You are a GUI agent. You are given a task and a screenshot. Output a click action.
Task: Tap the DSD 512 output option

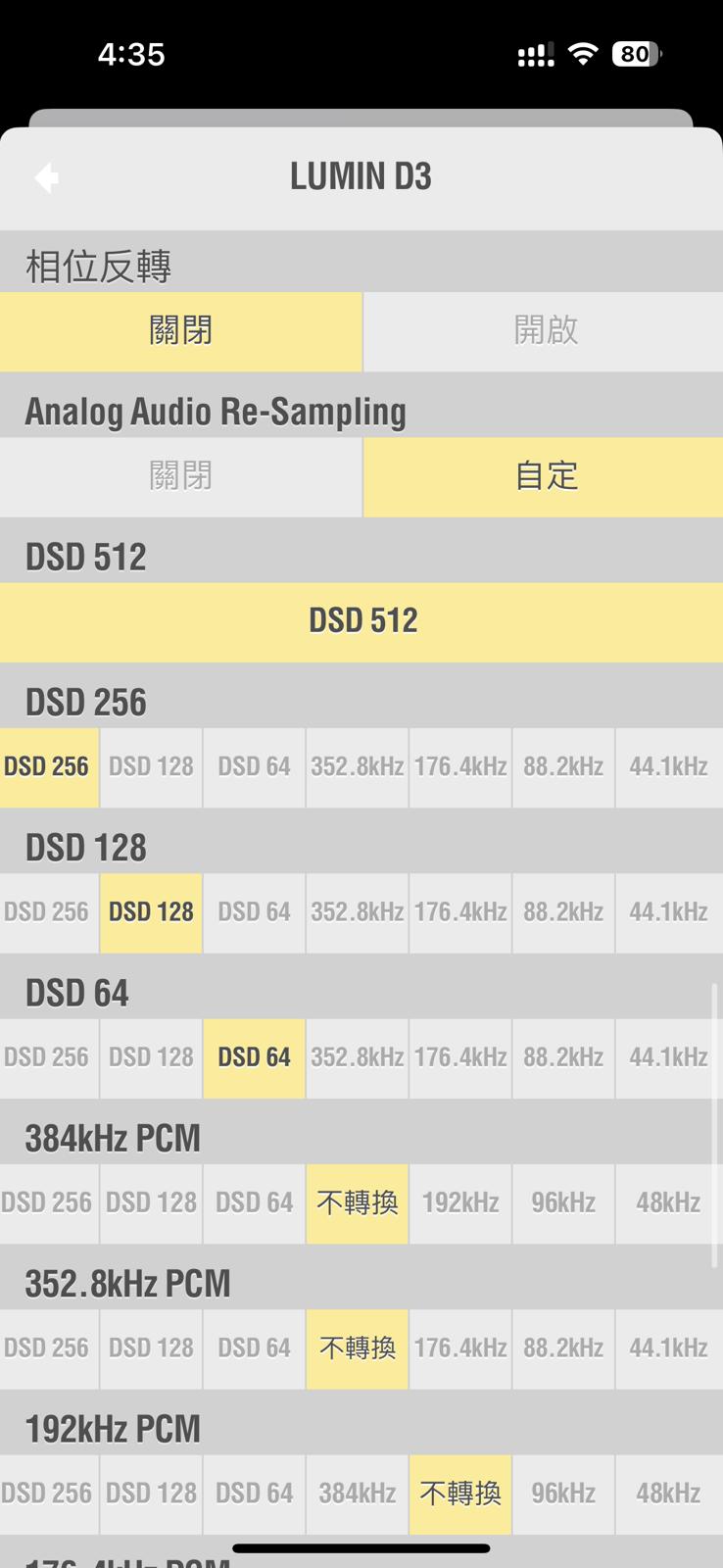click(361, 621)
